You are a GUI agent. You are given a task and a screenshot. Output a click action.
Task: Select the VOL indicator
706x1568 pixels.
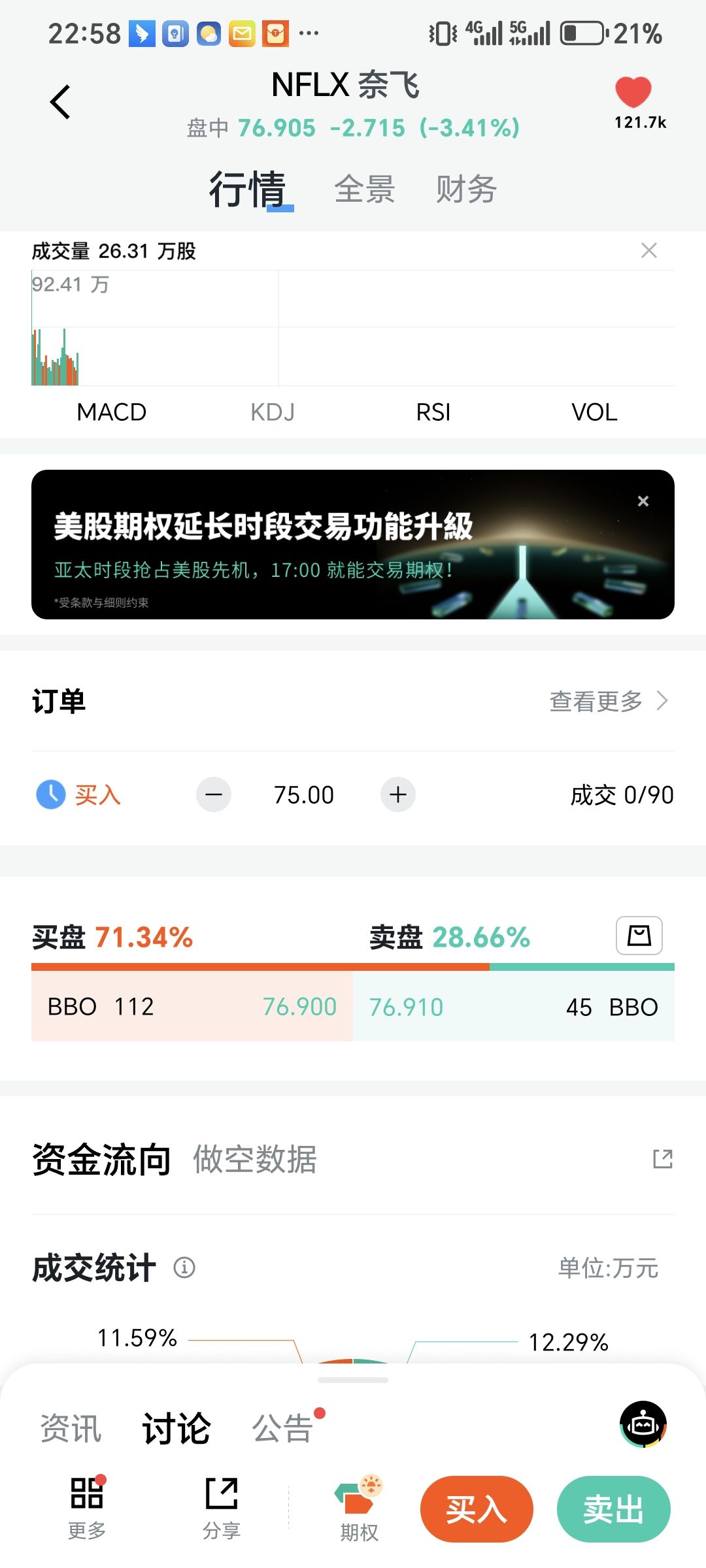point(594,412)
